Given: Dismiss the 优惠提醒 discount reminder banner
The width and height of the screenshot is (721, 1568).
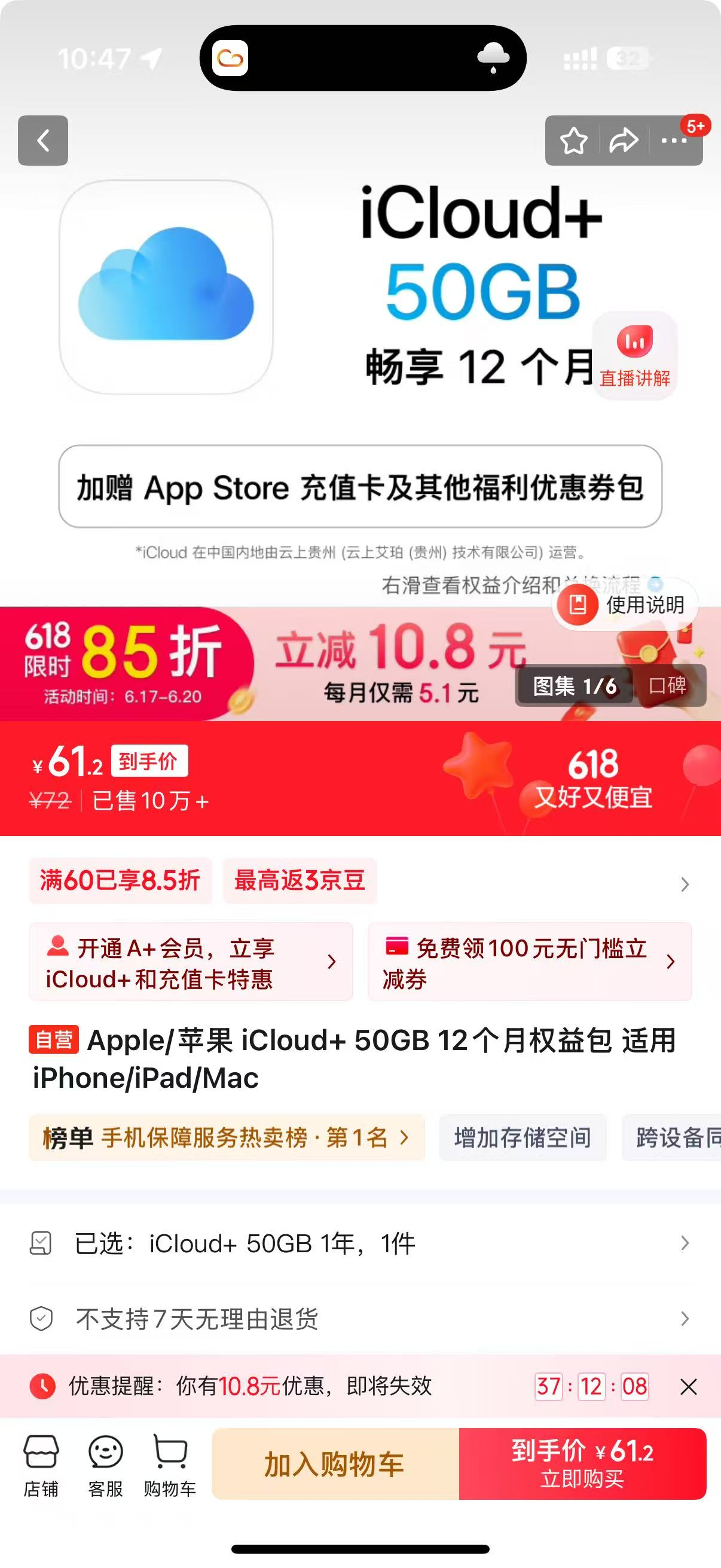Looking at the screenshot, I should point(688,1387).
